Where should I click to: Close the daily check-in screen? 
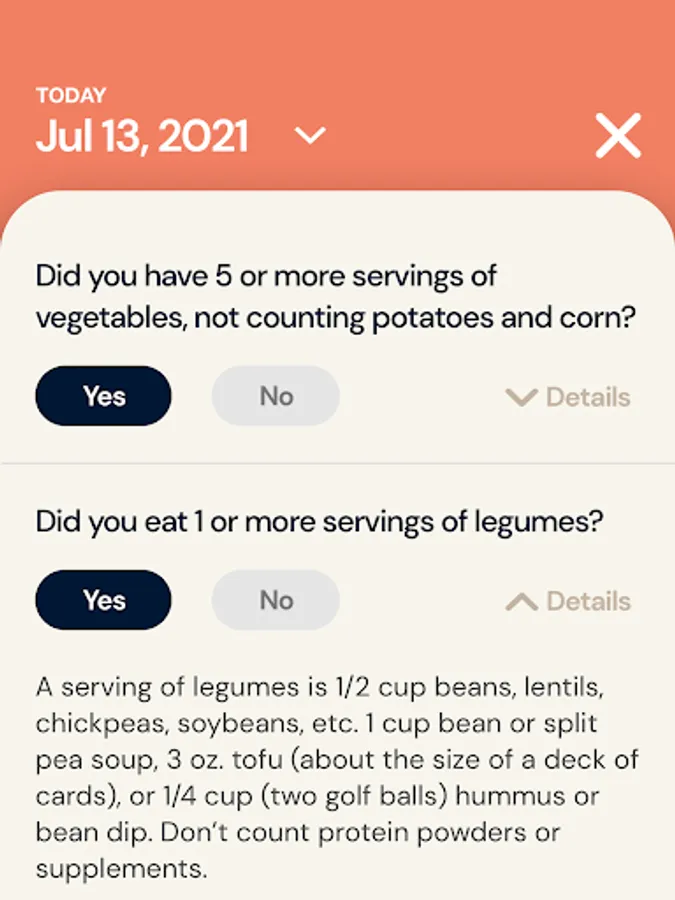click(x=618, y=136)
